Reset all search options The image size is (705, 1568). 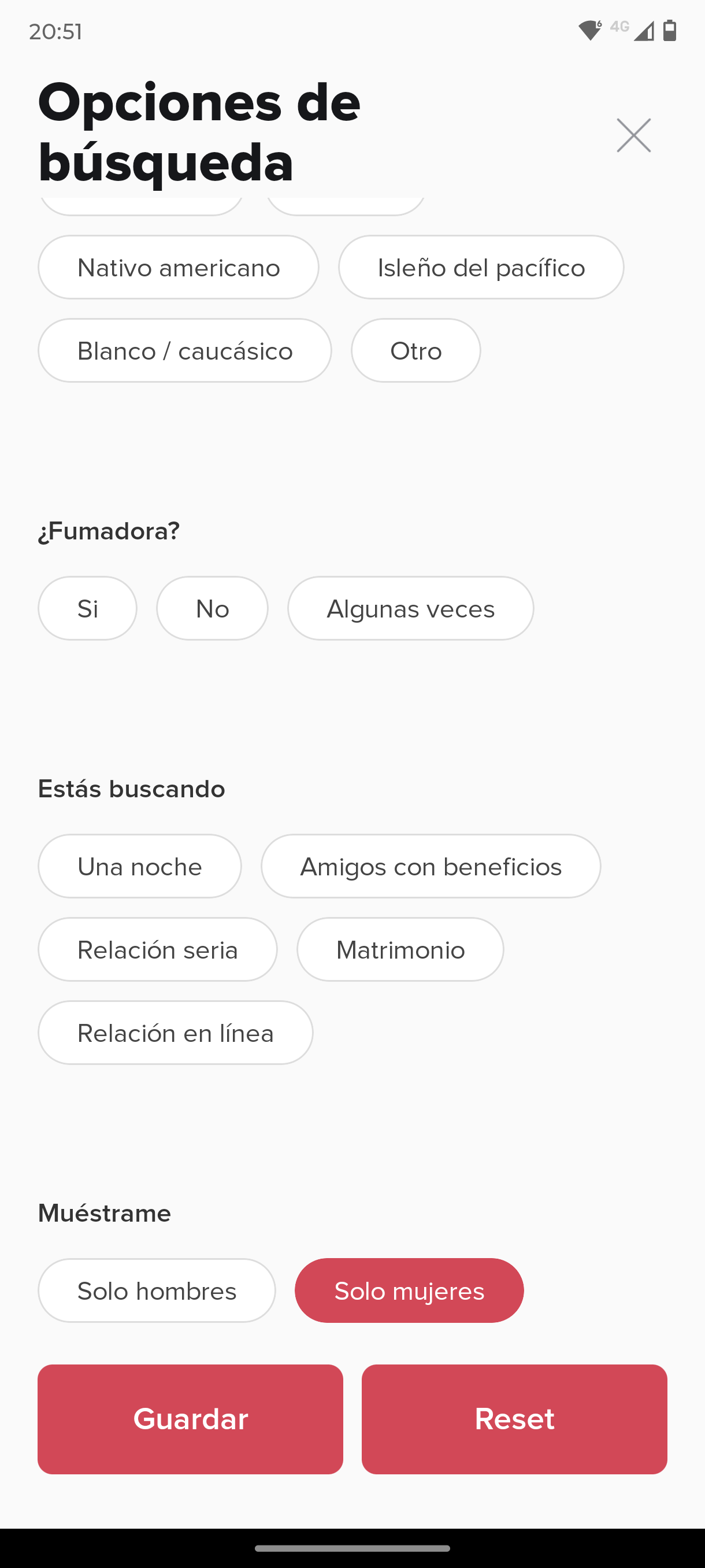(x=515, y=1419)
